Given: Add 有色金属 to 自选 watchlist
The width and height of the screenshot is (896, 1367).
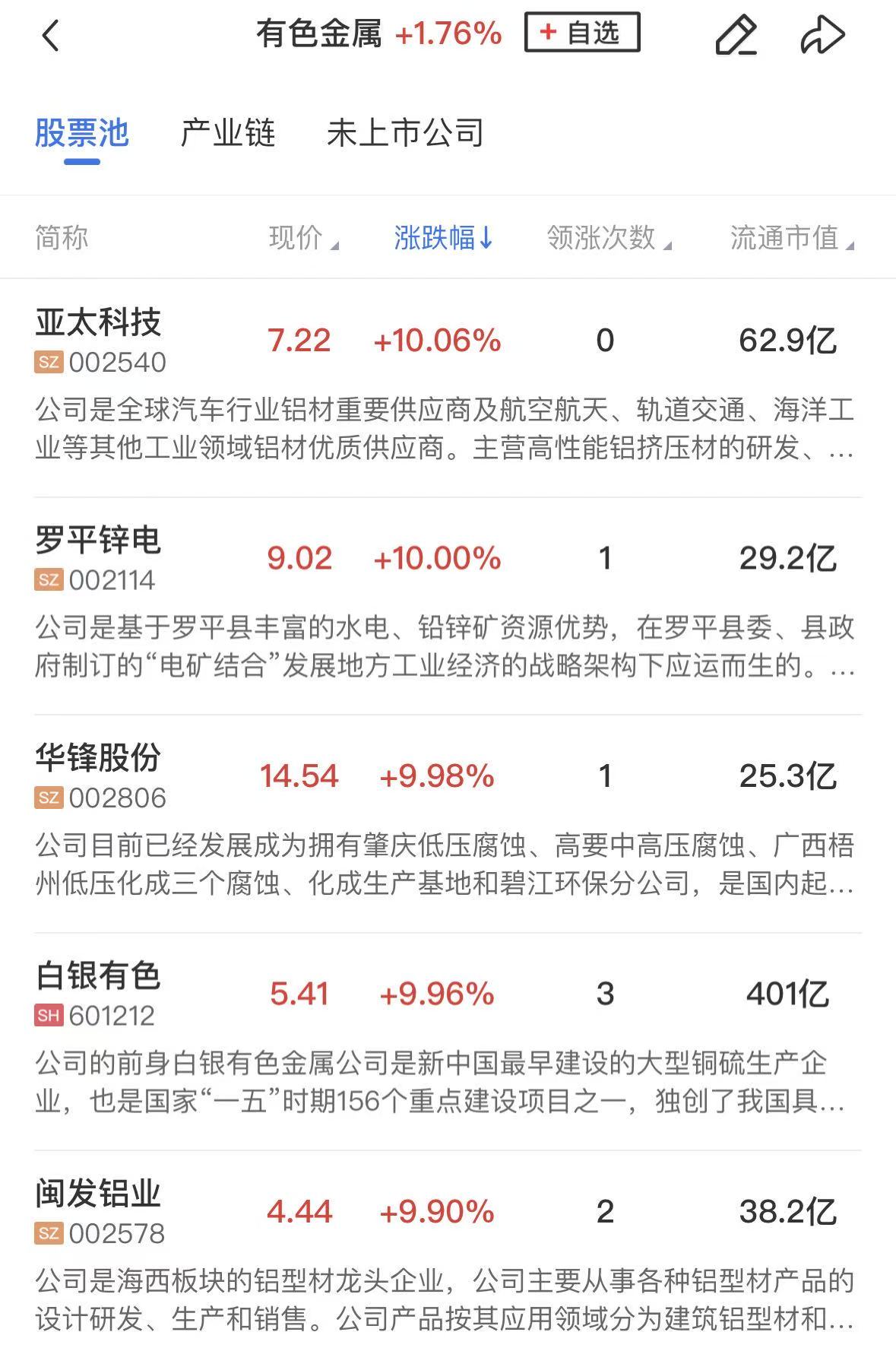Looking at the screenshot, I should point(581,33).
